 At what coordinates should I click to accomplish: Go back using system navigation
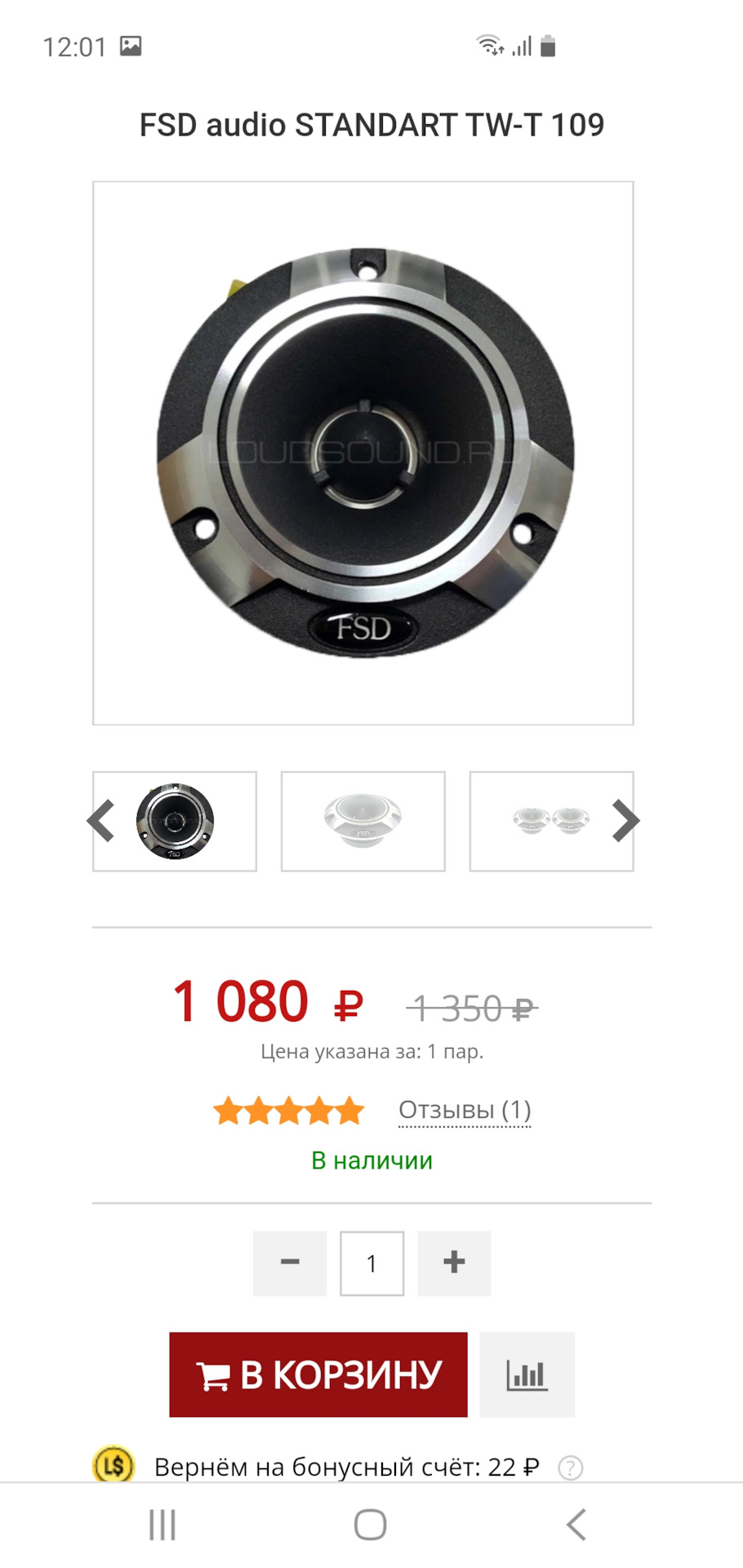coord(576,1525)
